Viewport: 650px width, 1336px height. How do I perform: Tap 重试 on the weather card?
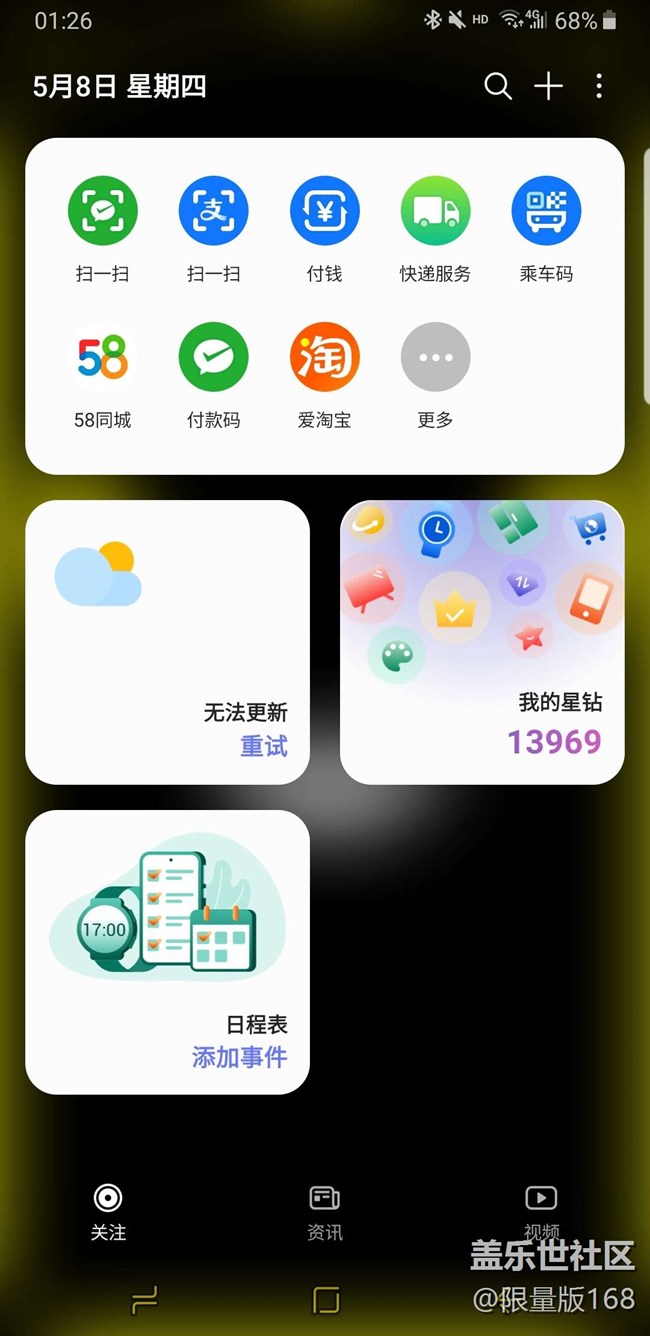coord(264,746)
